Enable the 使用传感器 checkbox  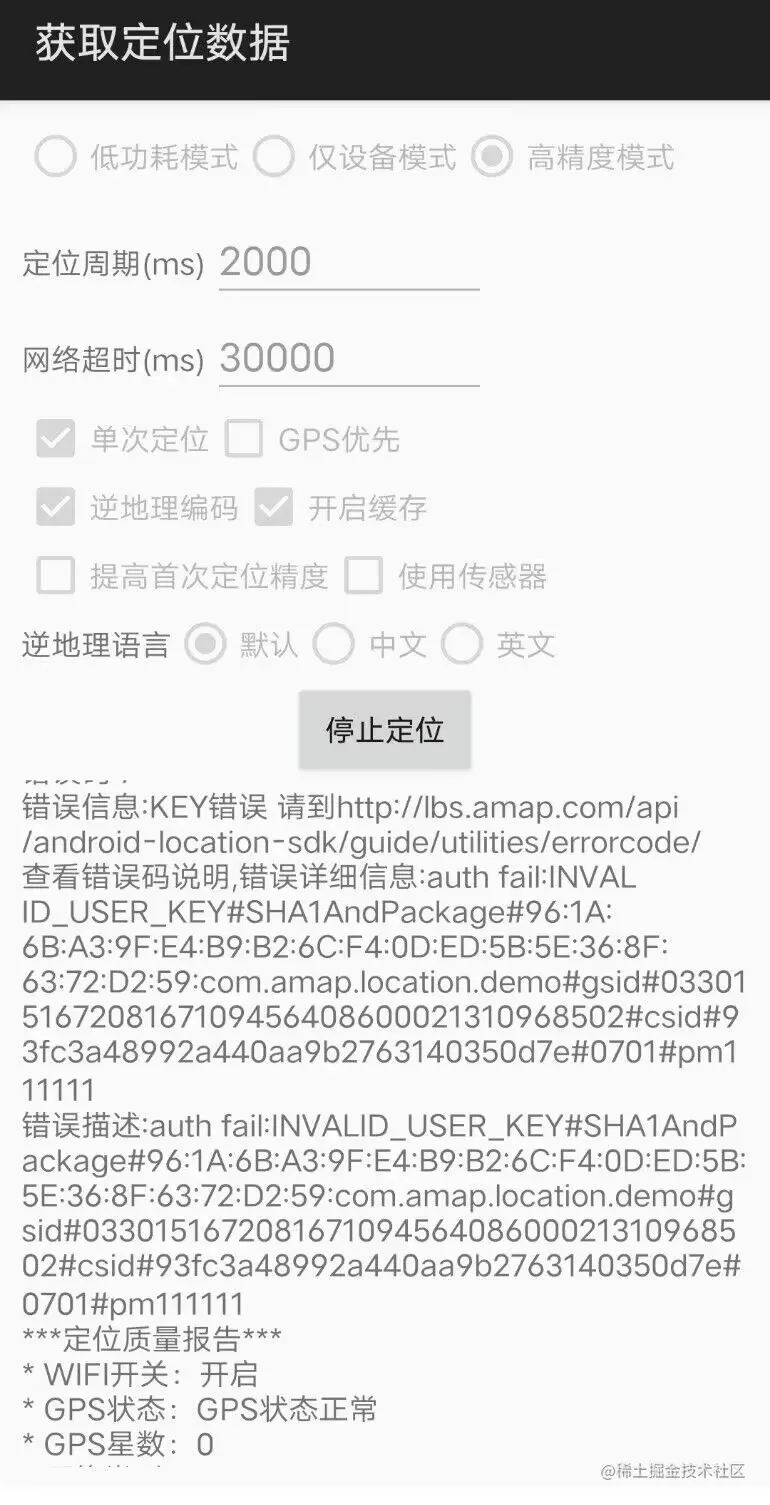coord(364,576)
